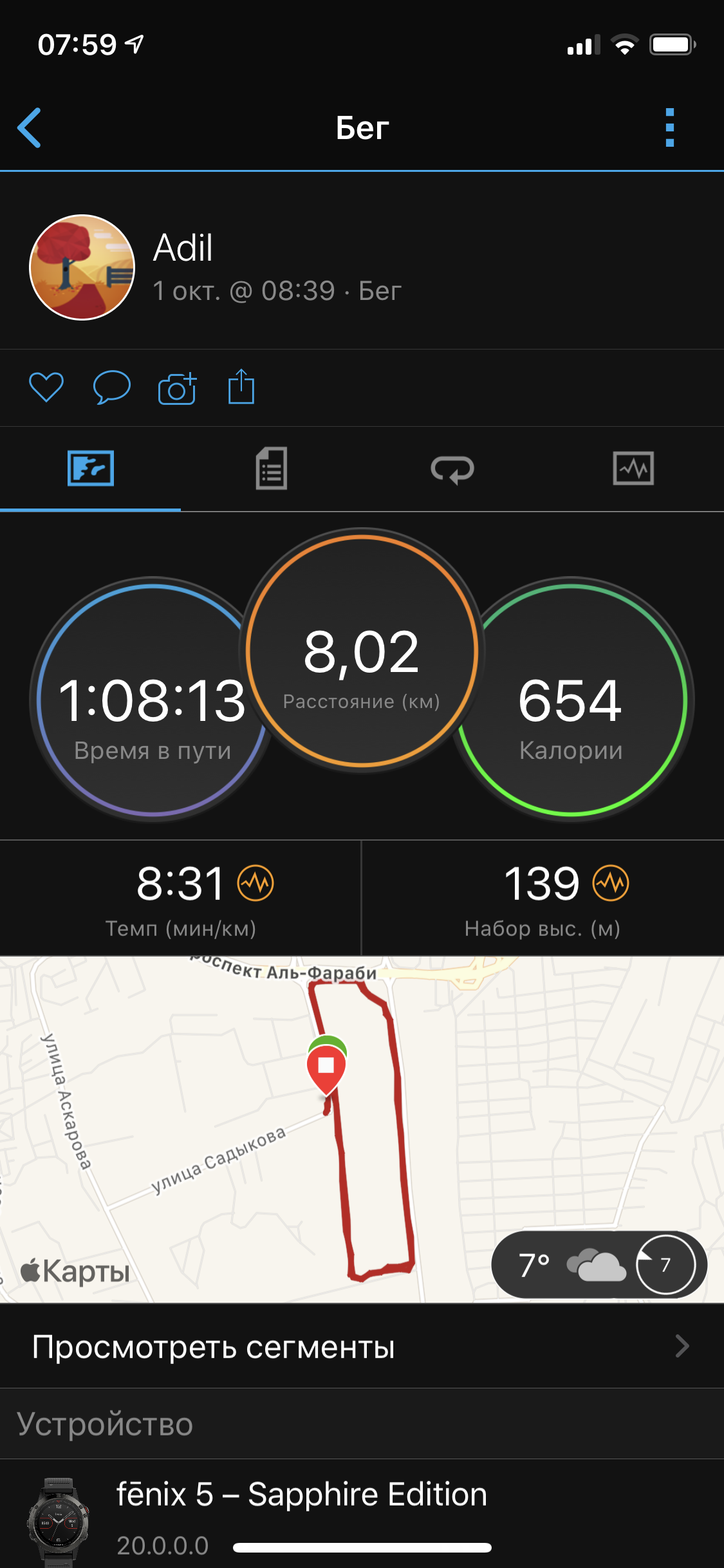724x1568 pixels.
Task: Open the elevation chart icon next to 139
Action: (x=611, y=883)
